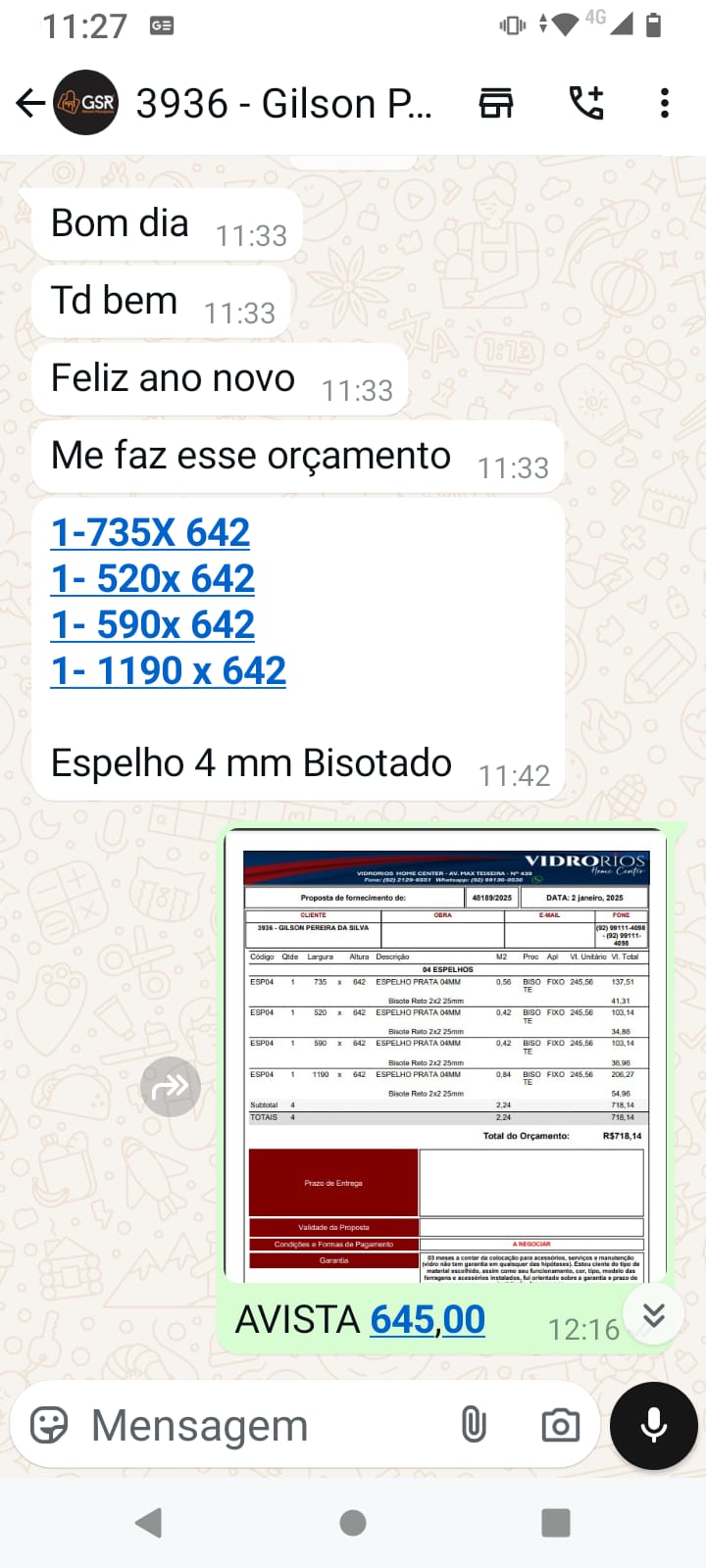
Task: Open the business catalog storefront icon
Action: (x=496, y=103)
